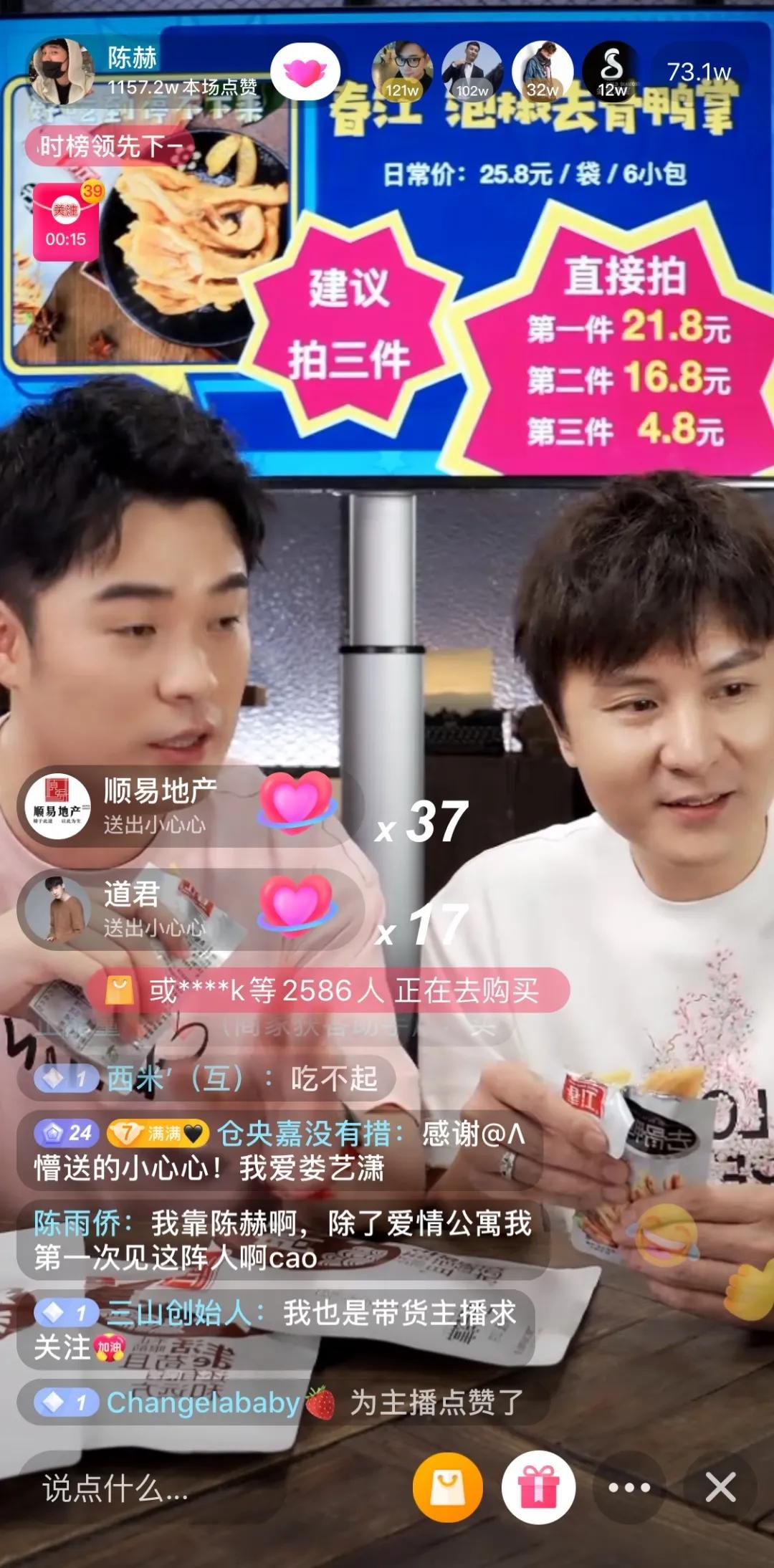Image resolution: width=774 pixels, height=1568 pixels.
Task: Tap 陈雨侨's comment about 爱情公寓
Action: tap(283, 1239)
